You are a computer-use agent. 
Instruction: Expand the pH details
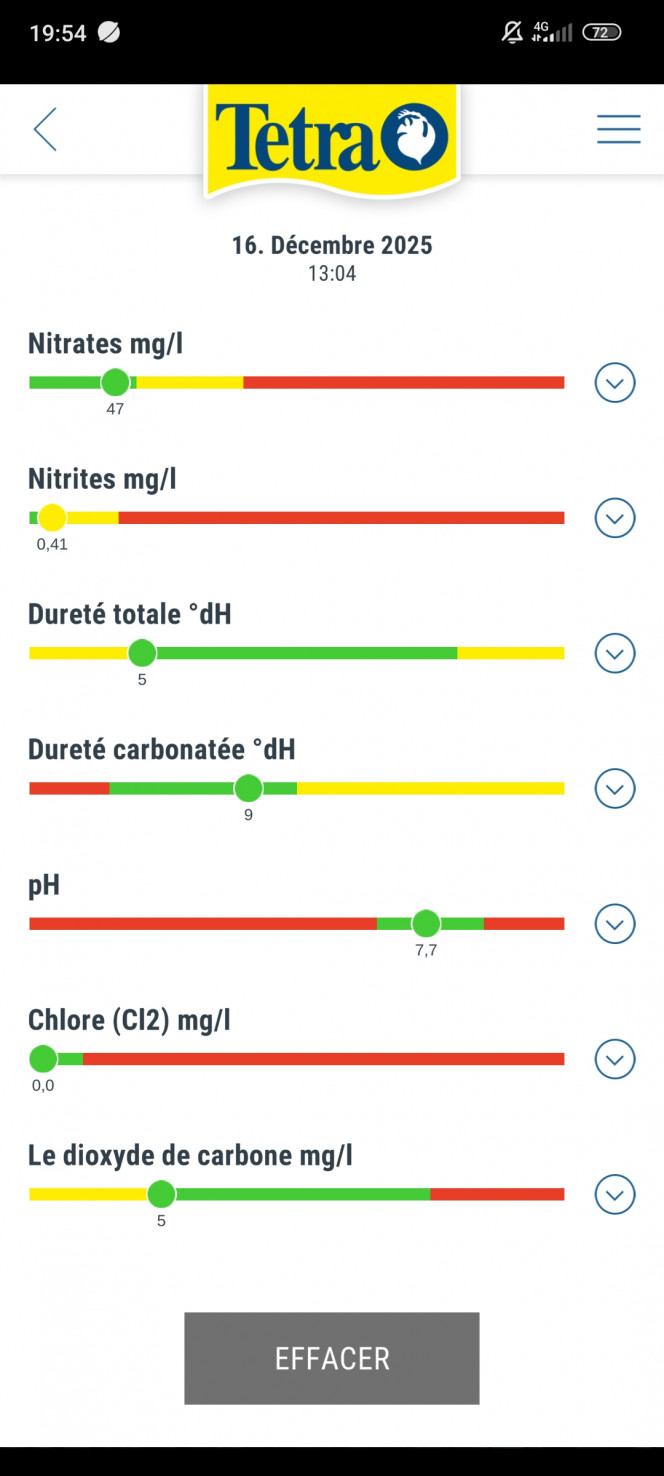tap(615, 924)
